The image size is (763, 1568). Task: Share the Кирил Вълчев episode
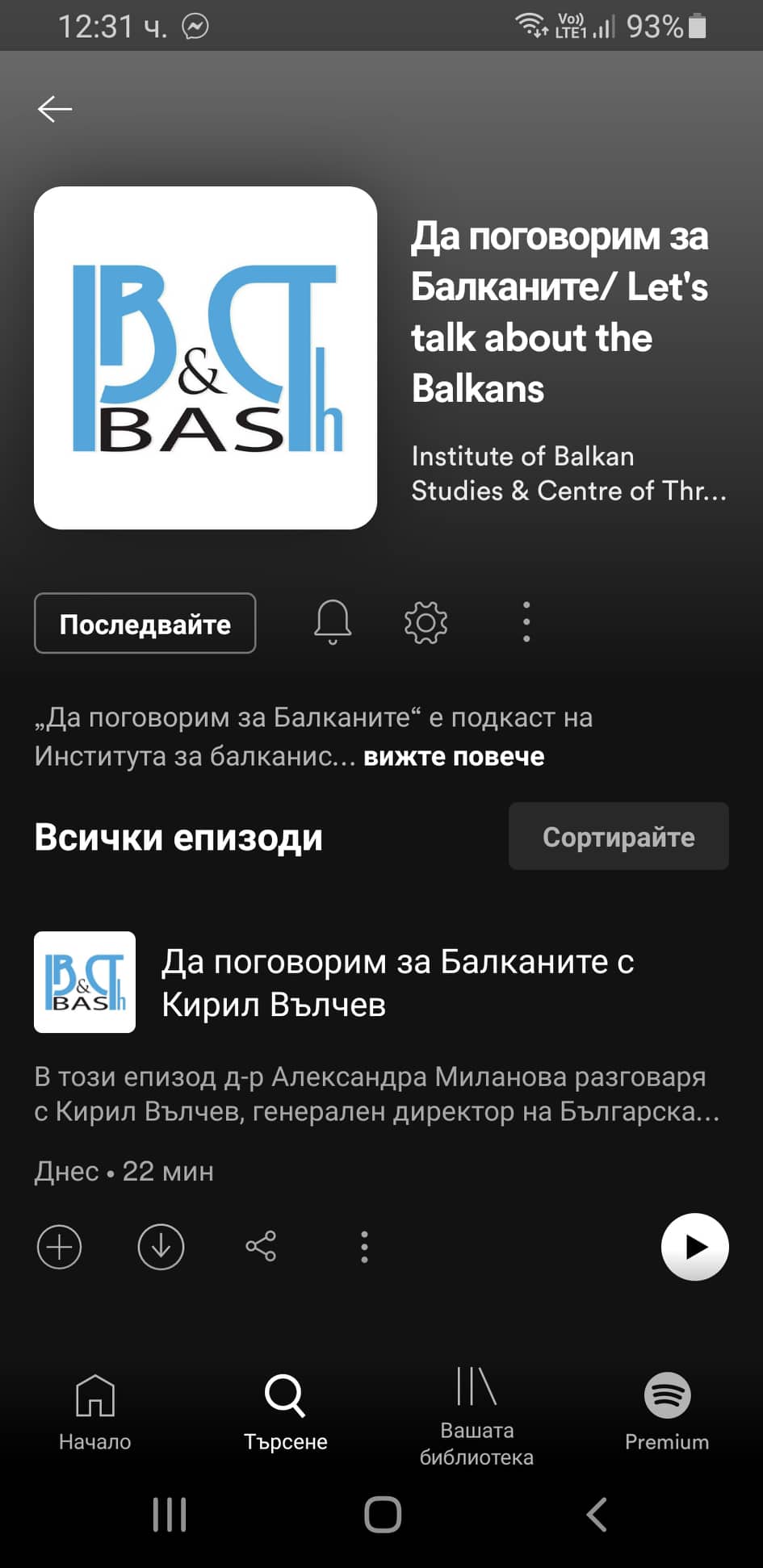click(261, 1247)
